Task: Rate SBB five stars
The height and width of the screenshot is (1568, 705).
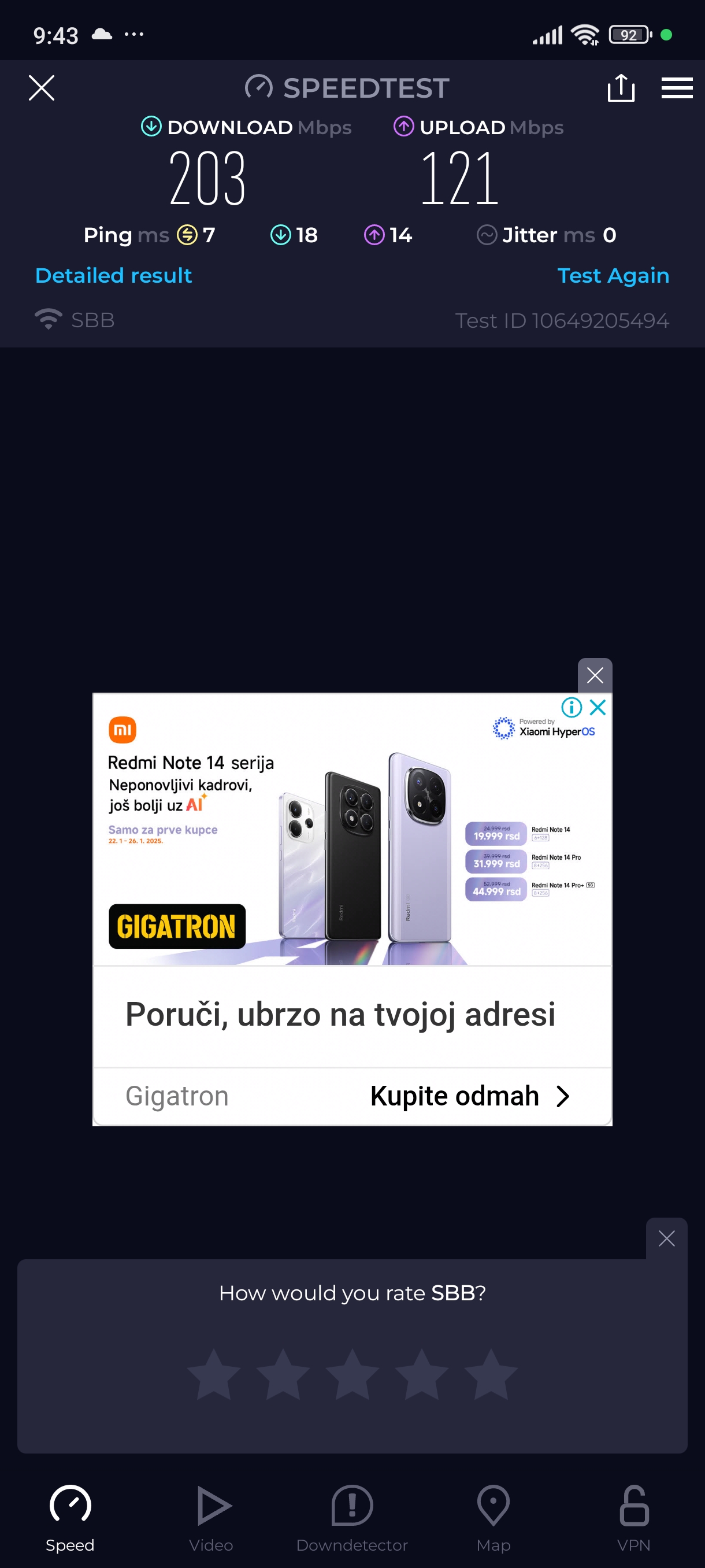Action: click(x=491, y=1374)
